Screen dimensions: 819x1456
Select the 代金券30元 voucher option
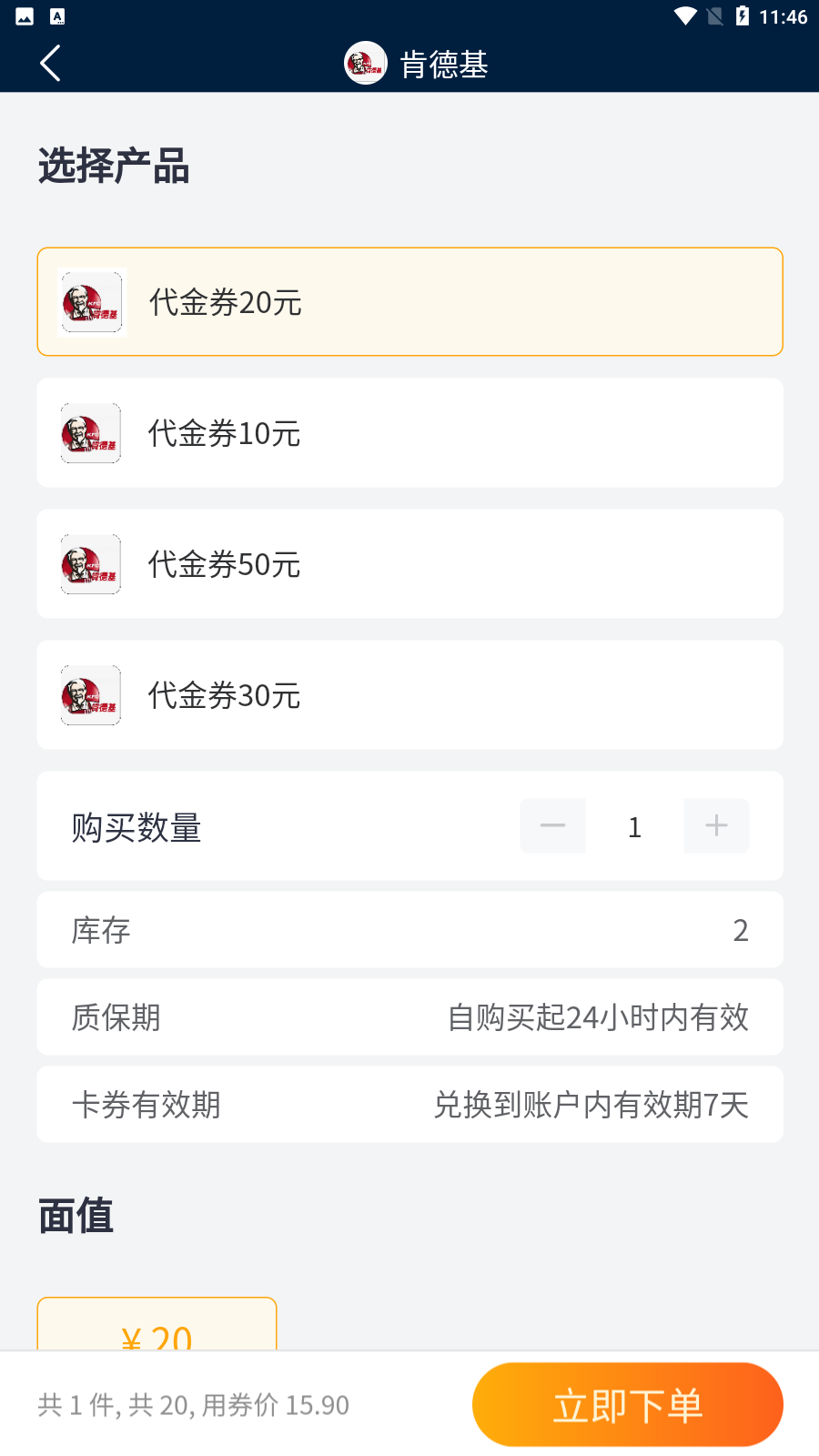point(409,694)
